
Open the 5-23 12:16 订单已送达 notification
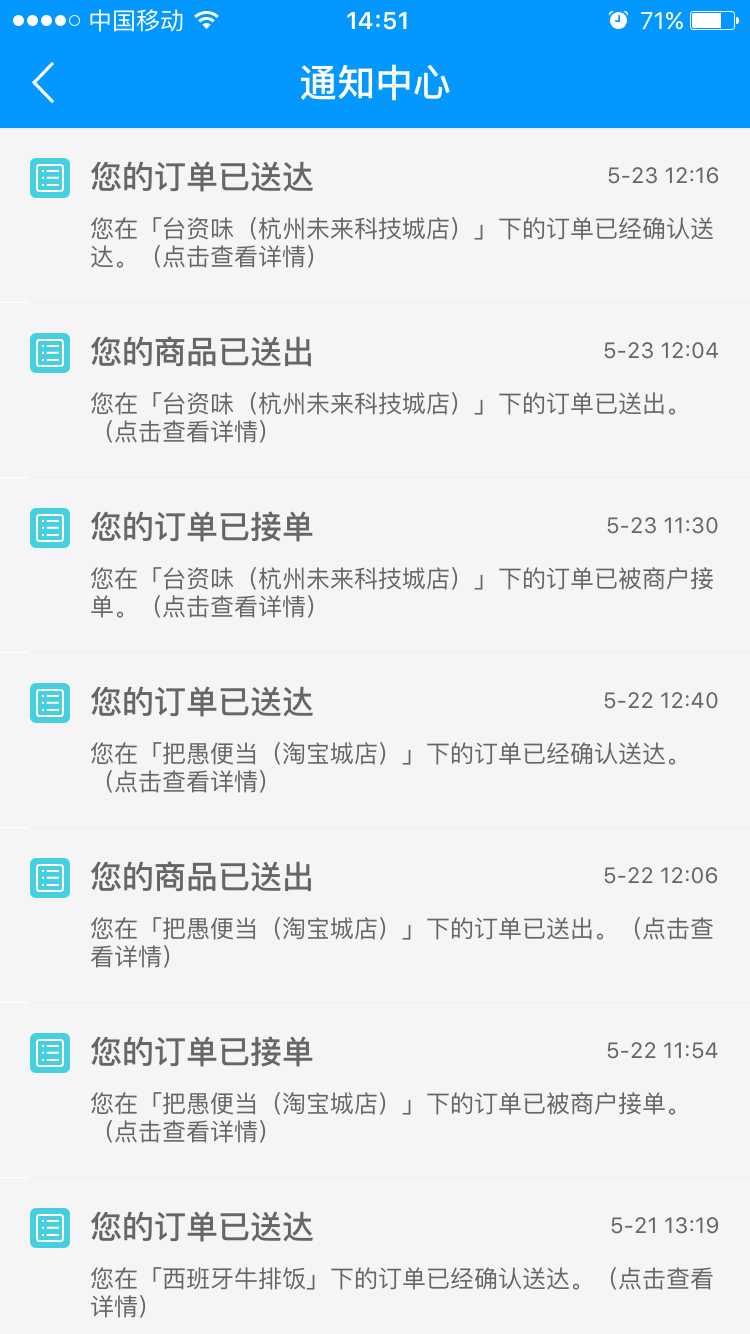click(x=375, y=215)
